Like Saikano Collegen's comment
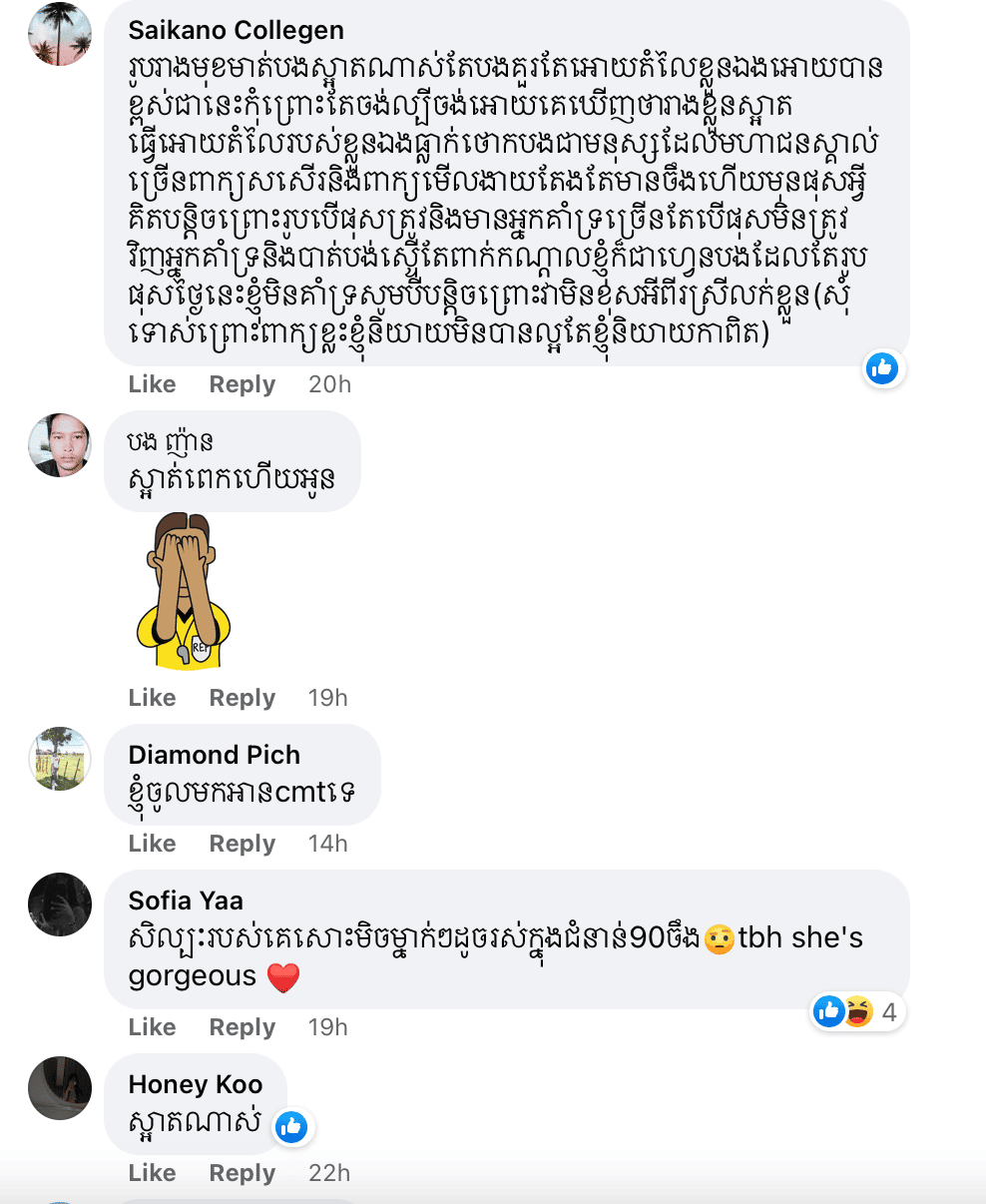The height and width of the screenshot is (1204, 986). click(152, 384)
